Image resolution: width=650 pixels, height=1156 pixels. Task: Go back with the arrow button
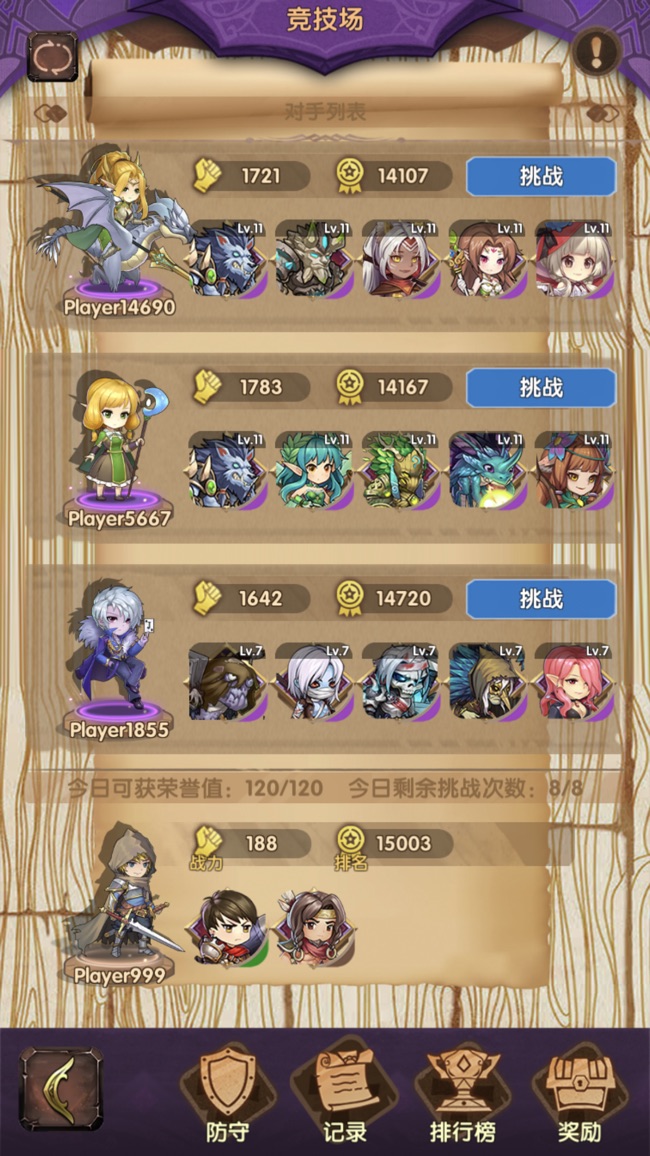coord(61,1089)
